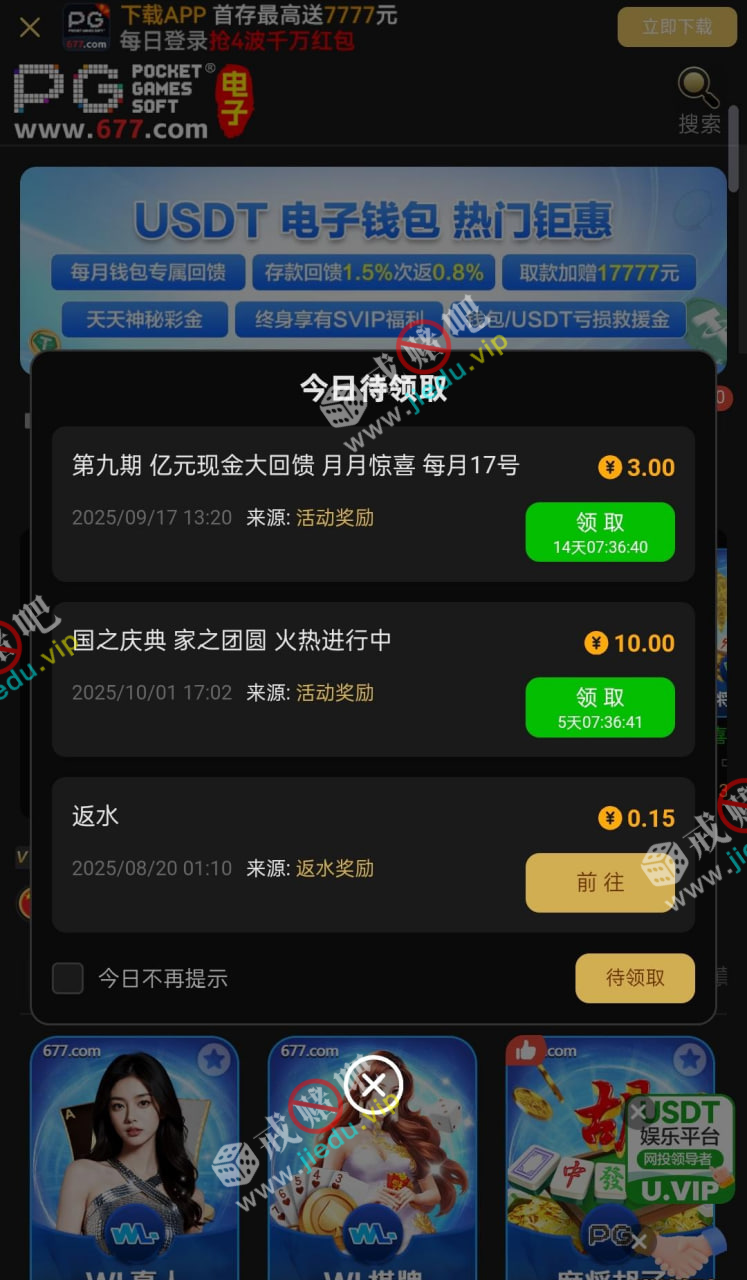
Task: Favorite the WL真人 game with its star
Action: (214, 1060)
